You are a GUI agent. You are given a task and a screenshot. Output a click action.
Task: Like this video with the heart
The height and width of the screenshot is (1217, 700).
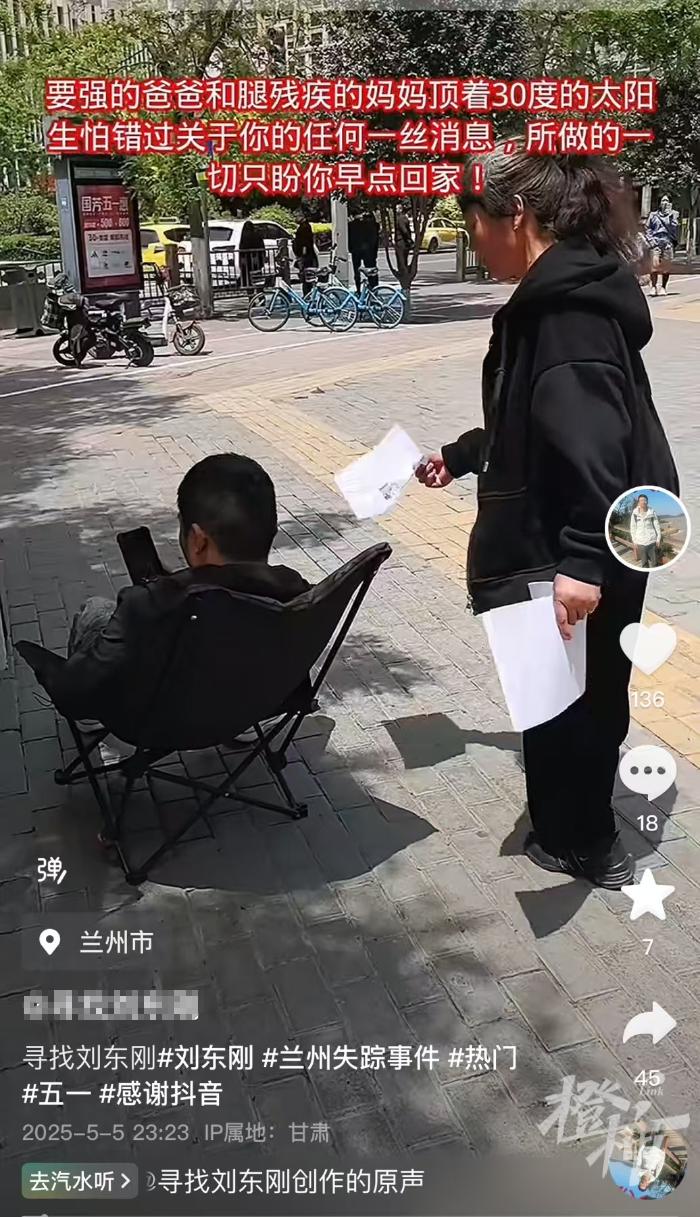(647, 647)
